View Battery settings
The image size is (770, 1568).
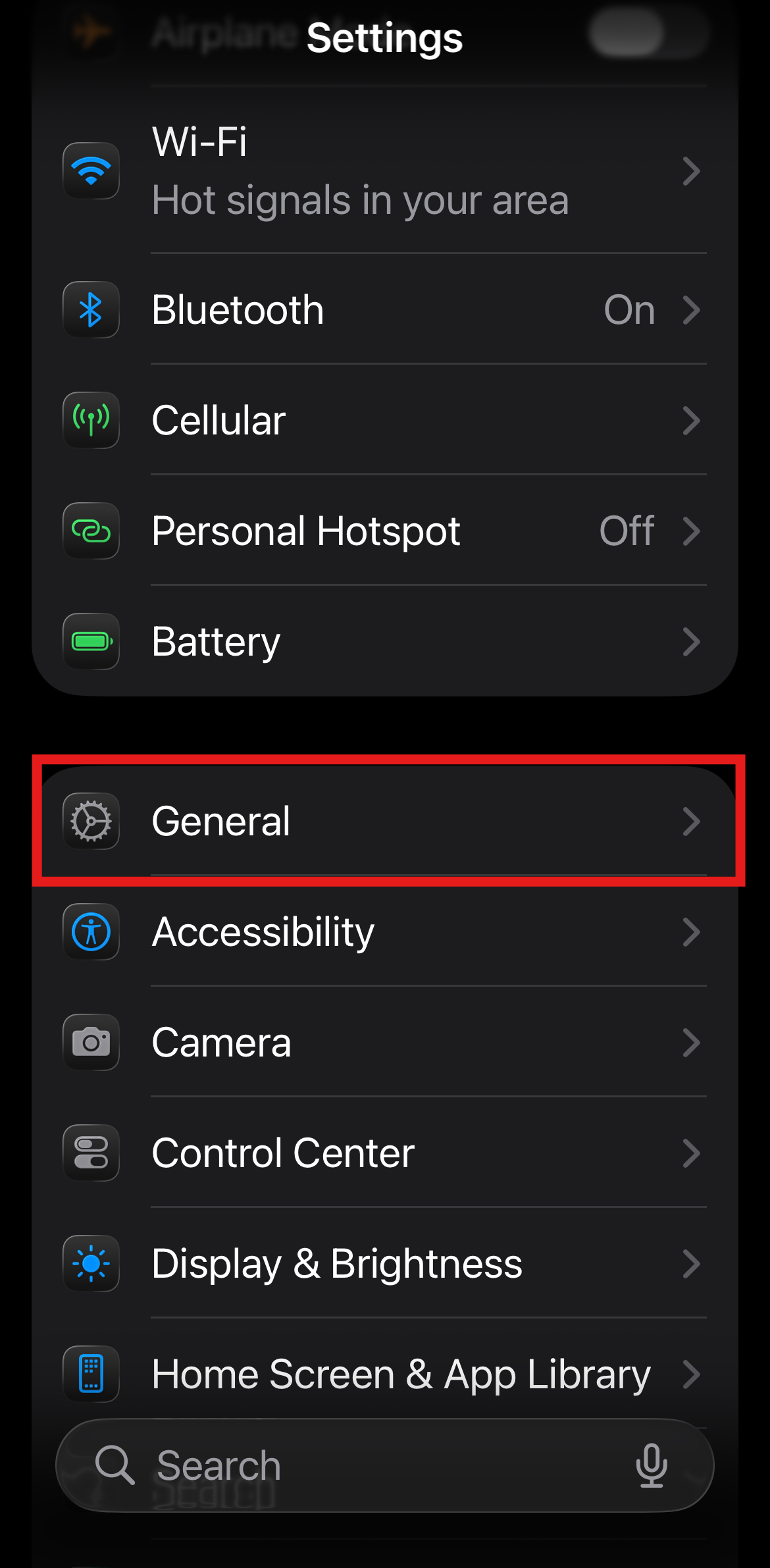(x=385, y=641)
